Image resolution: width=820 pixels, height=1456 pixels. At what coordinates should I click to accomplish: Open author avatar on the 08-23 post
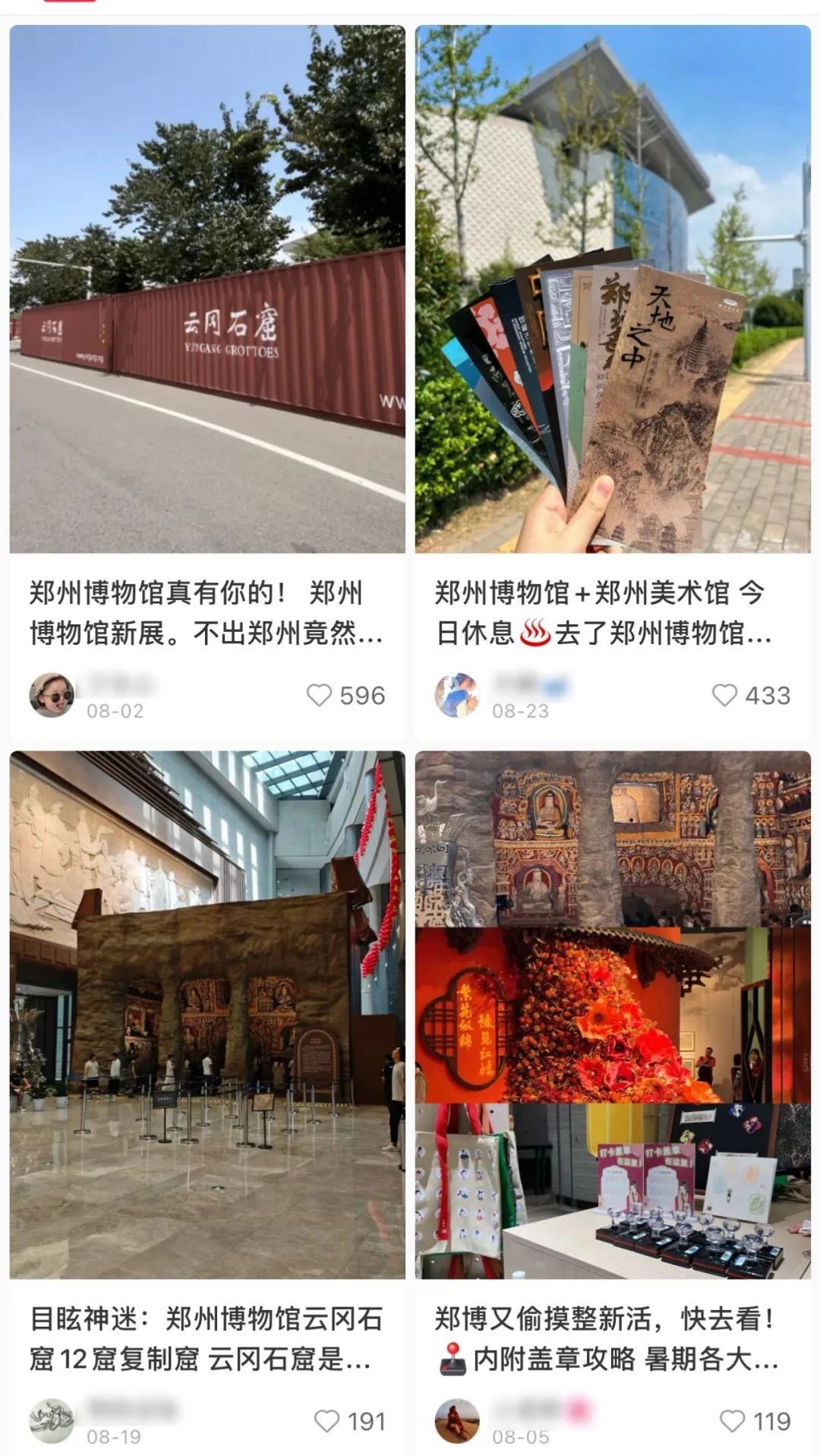[x=457, y=694]
